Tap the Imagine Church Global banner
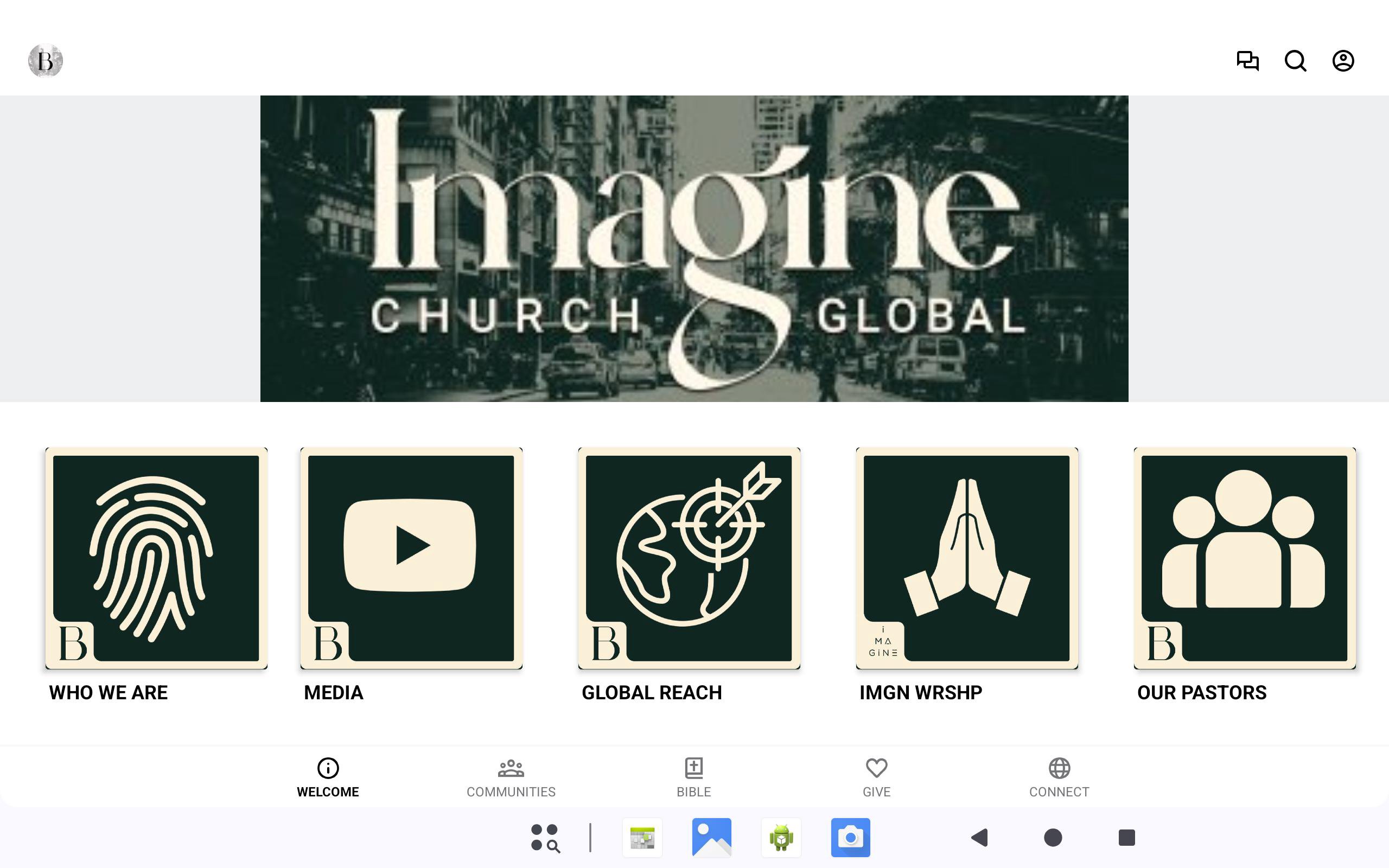Viewport: 1389px width, 868px height. click(694, 248)
